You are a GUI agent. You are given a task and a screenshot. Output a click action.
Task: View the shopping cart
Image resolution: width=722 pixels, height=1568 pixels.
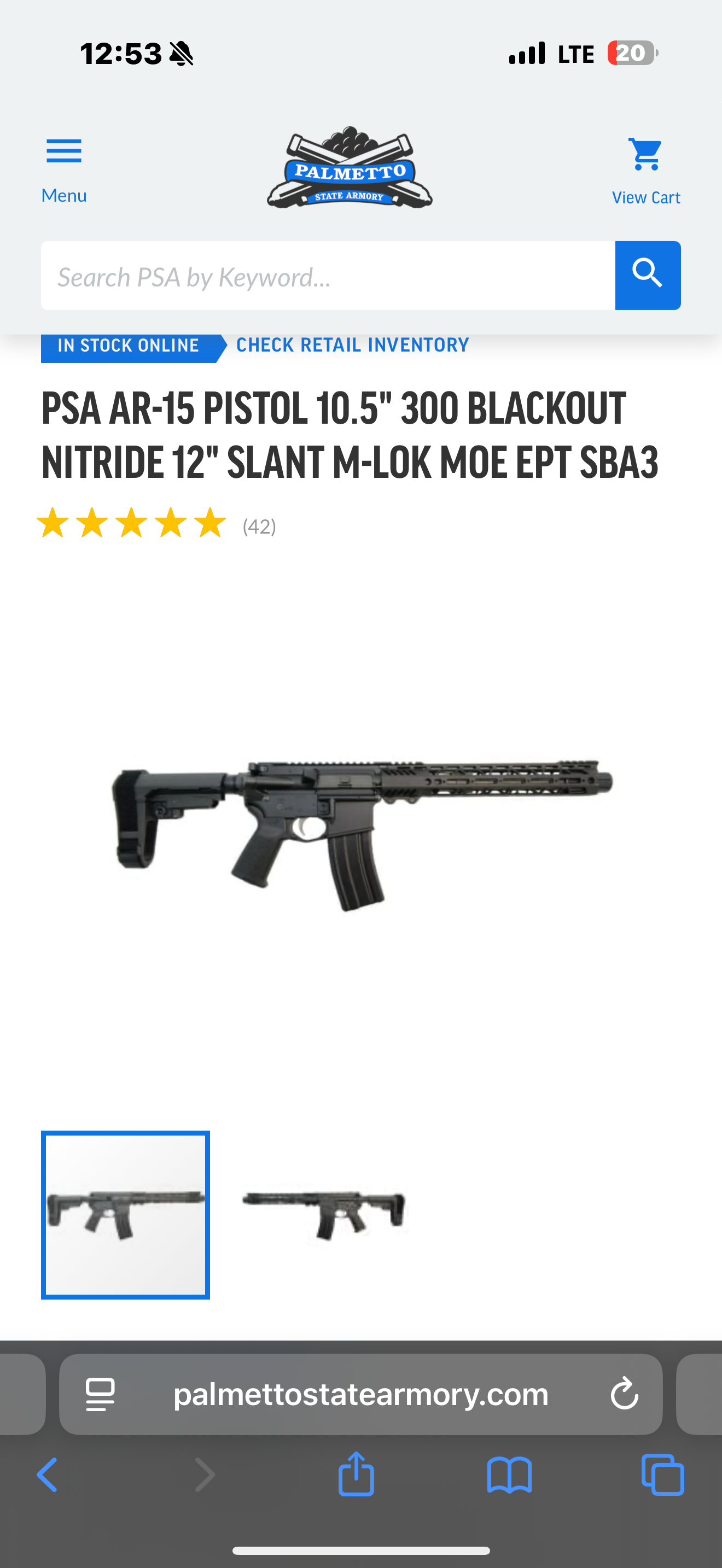(x=645, y=169)
